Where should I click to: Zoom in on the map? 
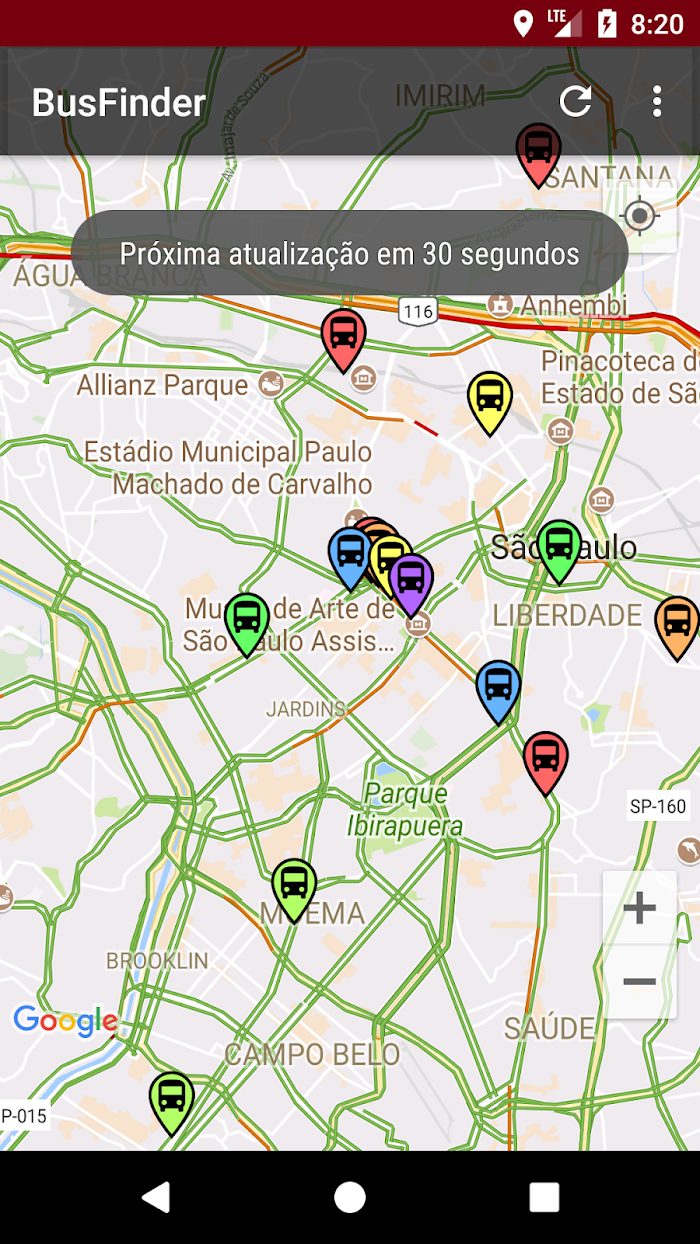[639, 908]
